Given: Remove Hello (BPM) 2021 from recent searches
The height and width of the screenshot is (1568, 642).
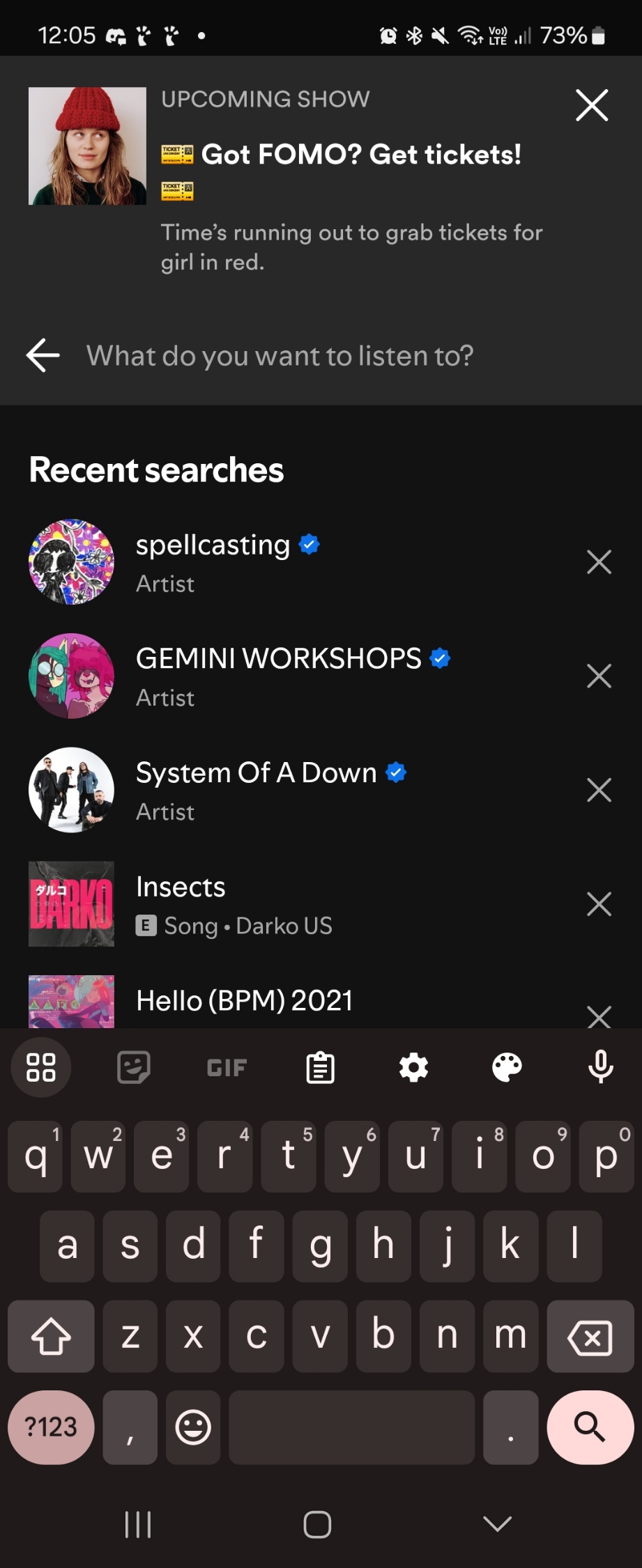Looking at the screenshot, I should 599,1016.
